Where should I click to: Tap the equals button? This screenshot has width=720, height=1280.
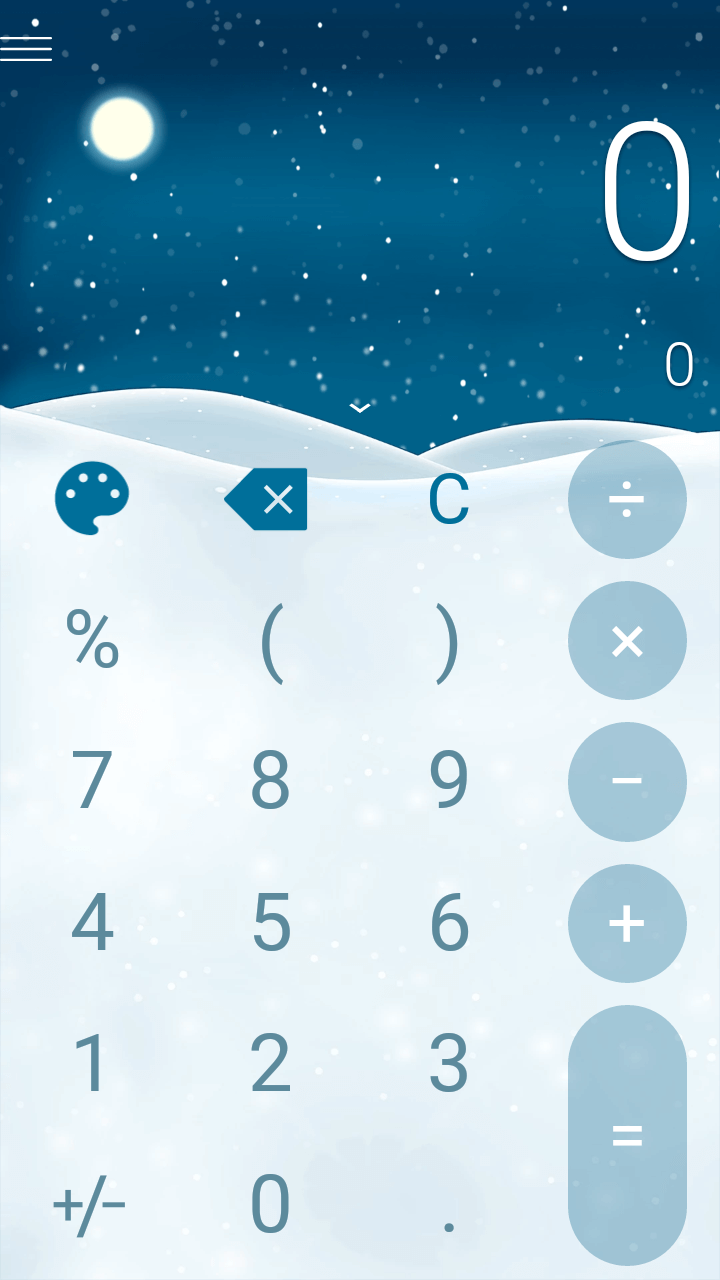pos(627,1135)
